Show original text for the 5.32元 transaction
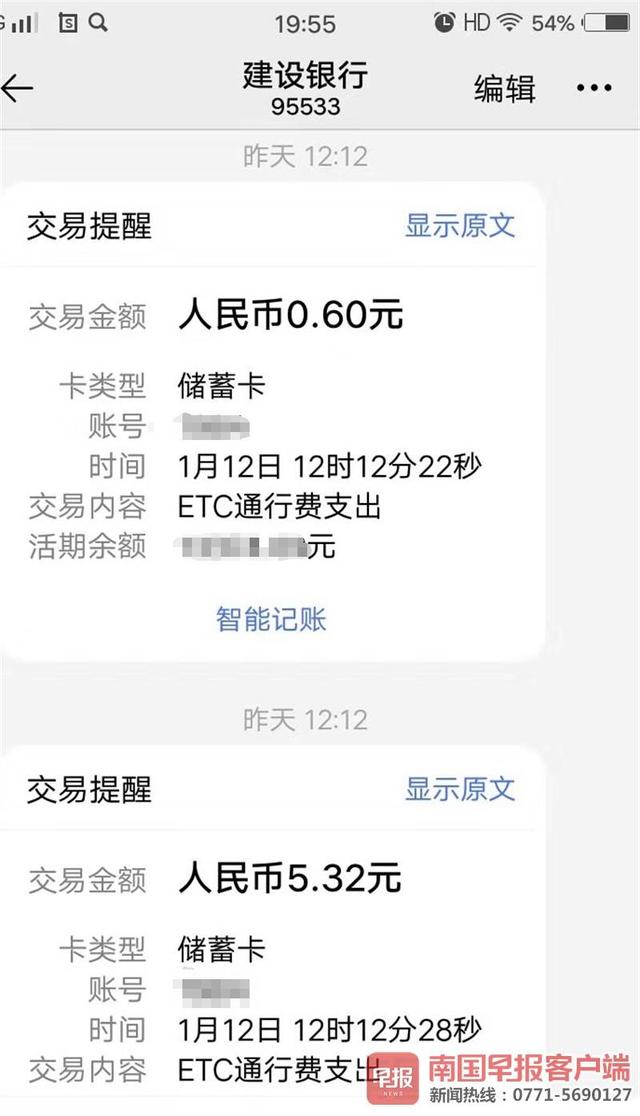The image size is (640, 1116). [x=460, y=789]
